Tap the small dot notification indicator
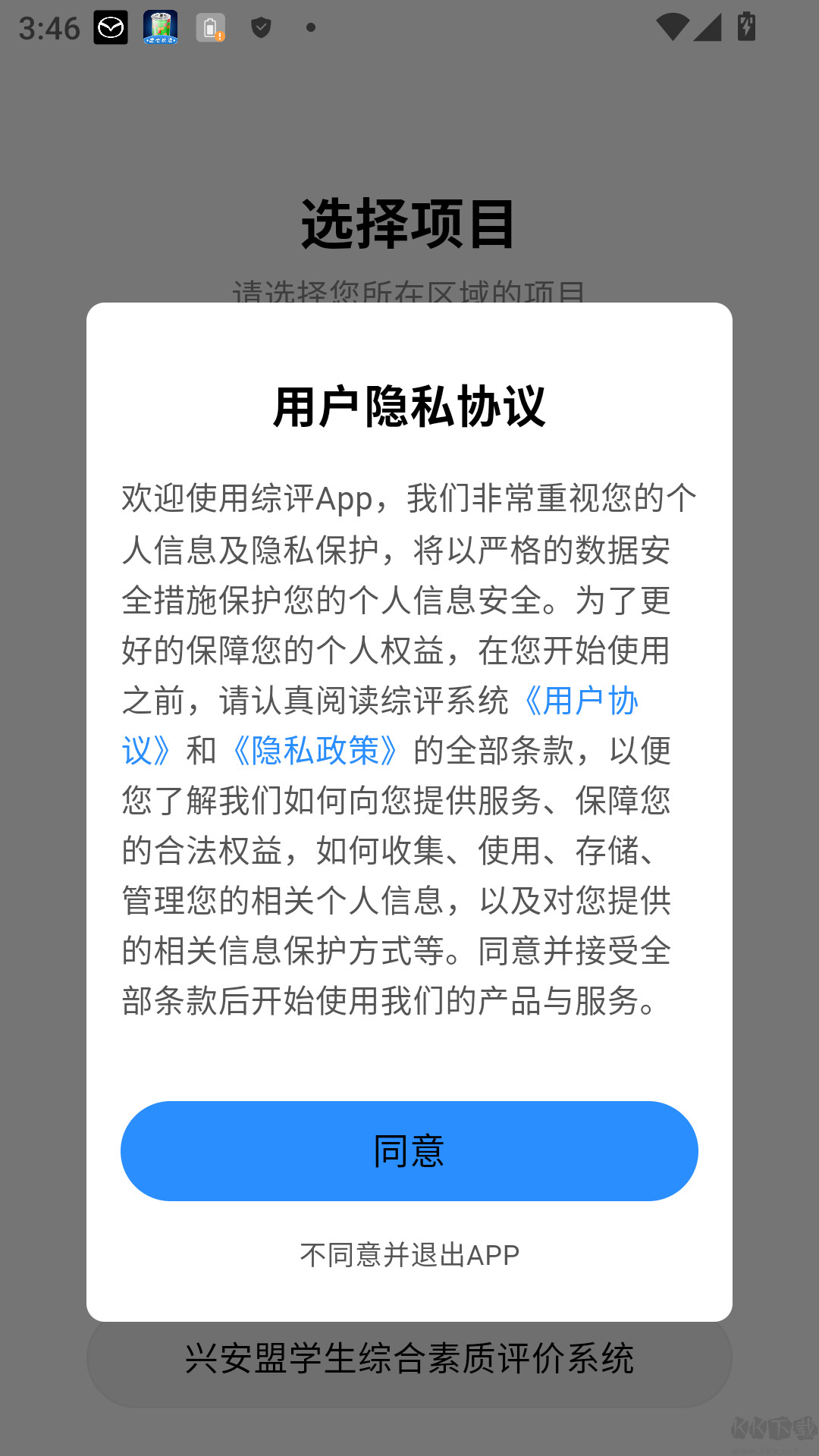 (310, 30)
